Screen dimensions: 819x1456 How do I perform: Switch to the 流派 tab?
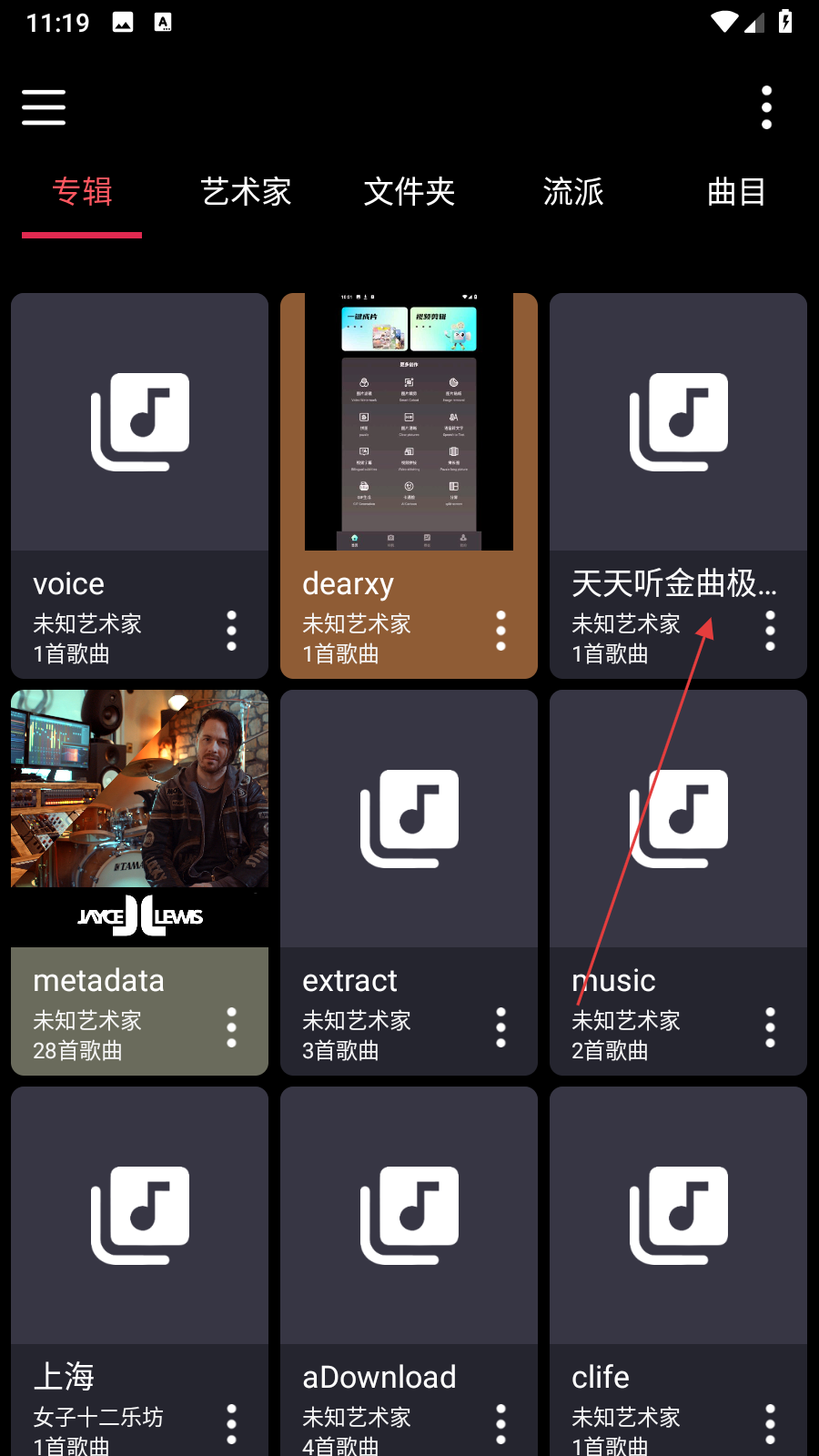click(573, 192)
